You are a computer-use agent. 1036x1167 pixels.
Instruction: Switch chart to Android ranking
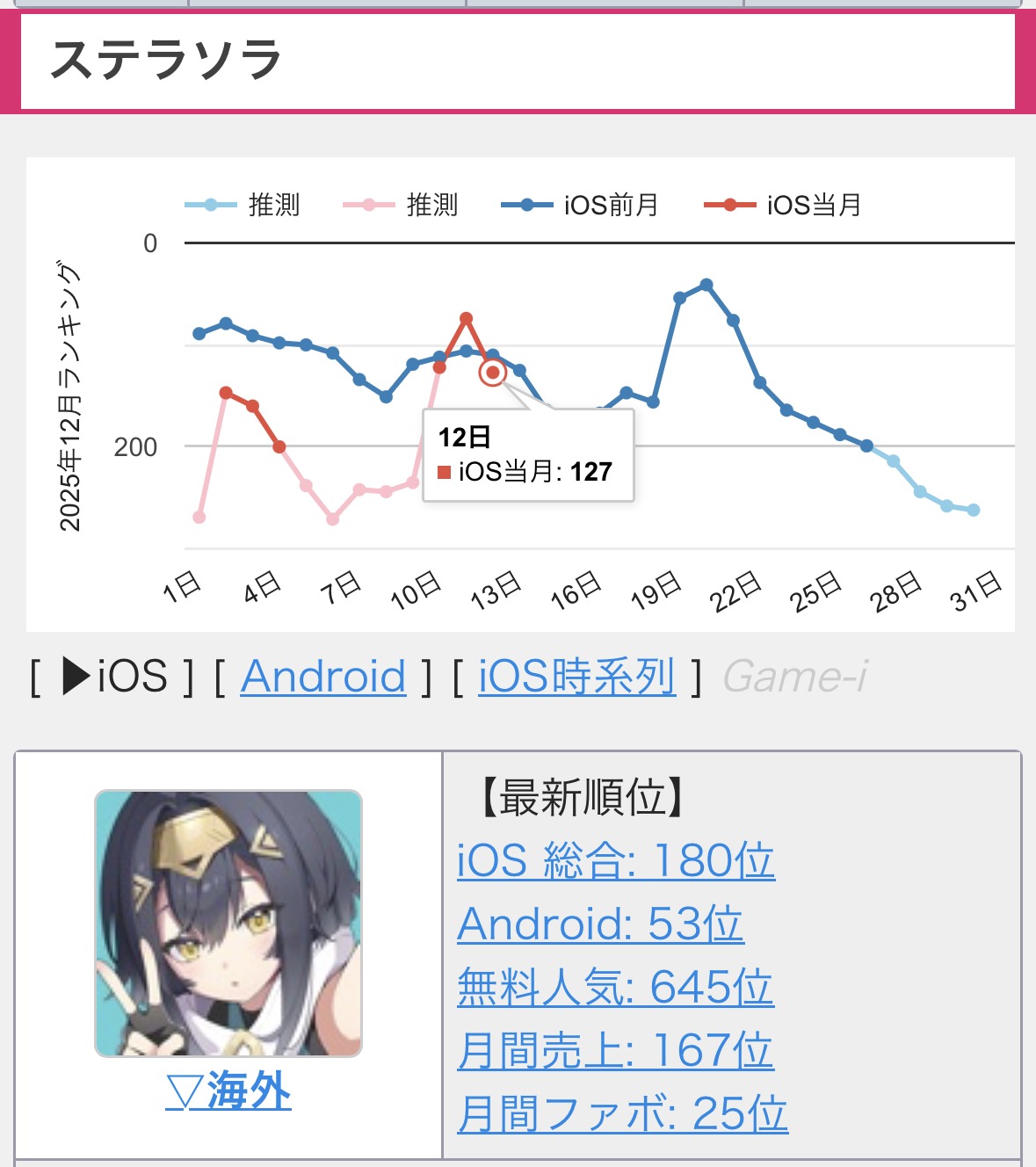tap(322, 677)
